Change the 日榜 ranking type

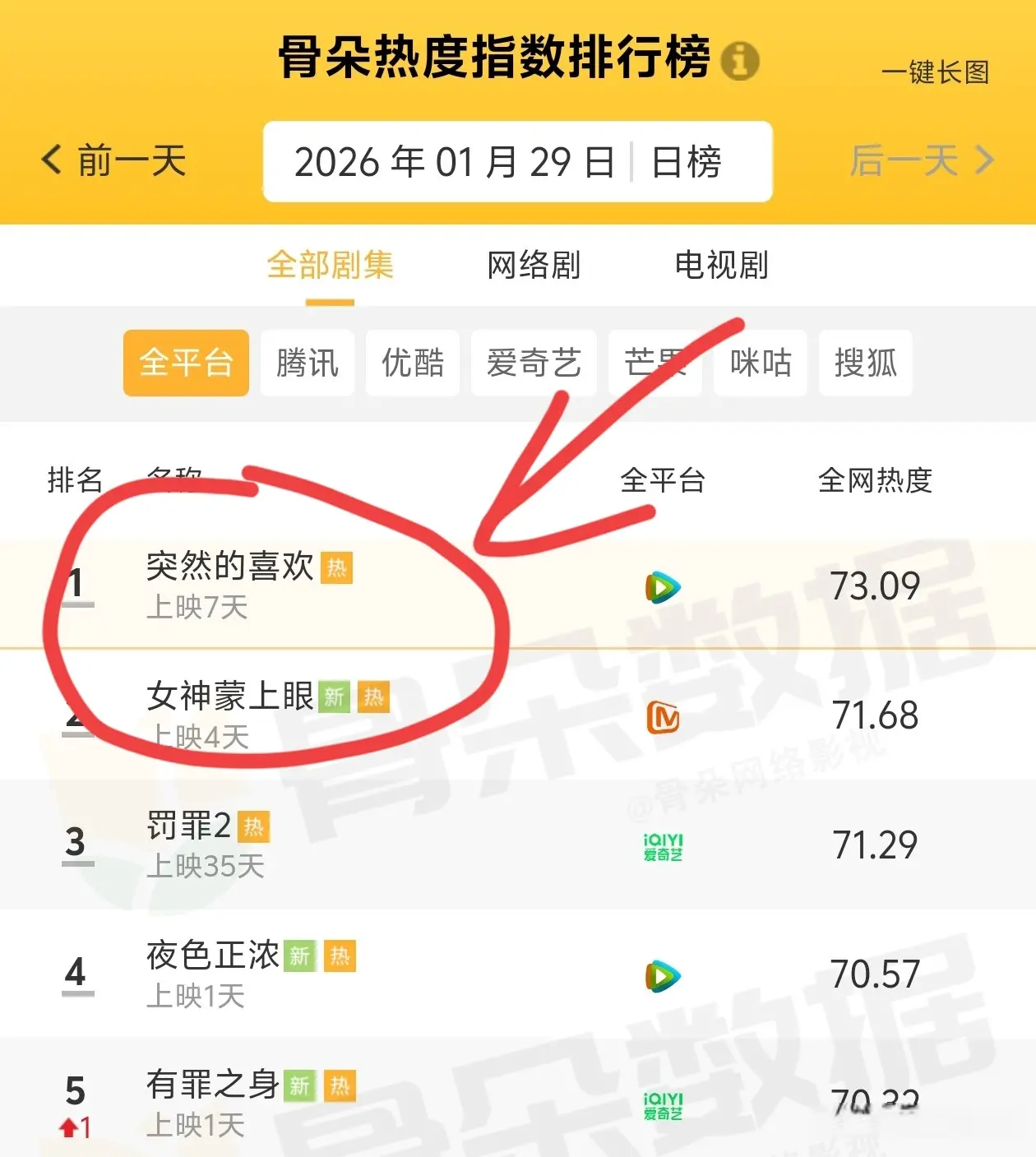coord(687,162)
